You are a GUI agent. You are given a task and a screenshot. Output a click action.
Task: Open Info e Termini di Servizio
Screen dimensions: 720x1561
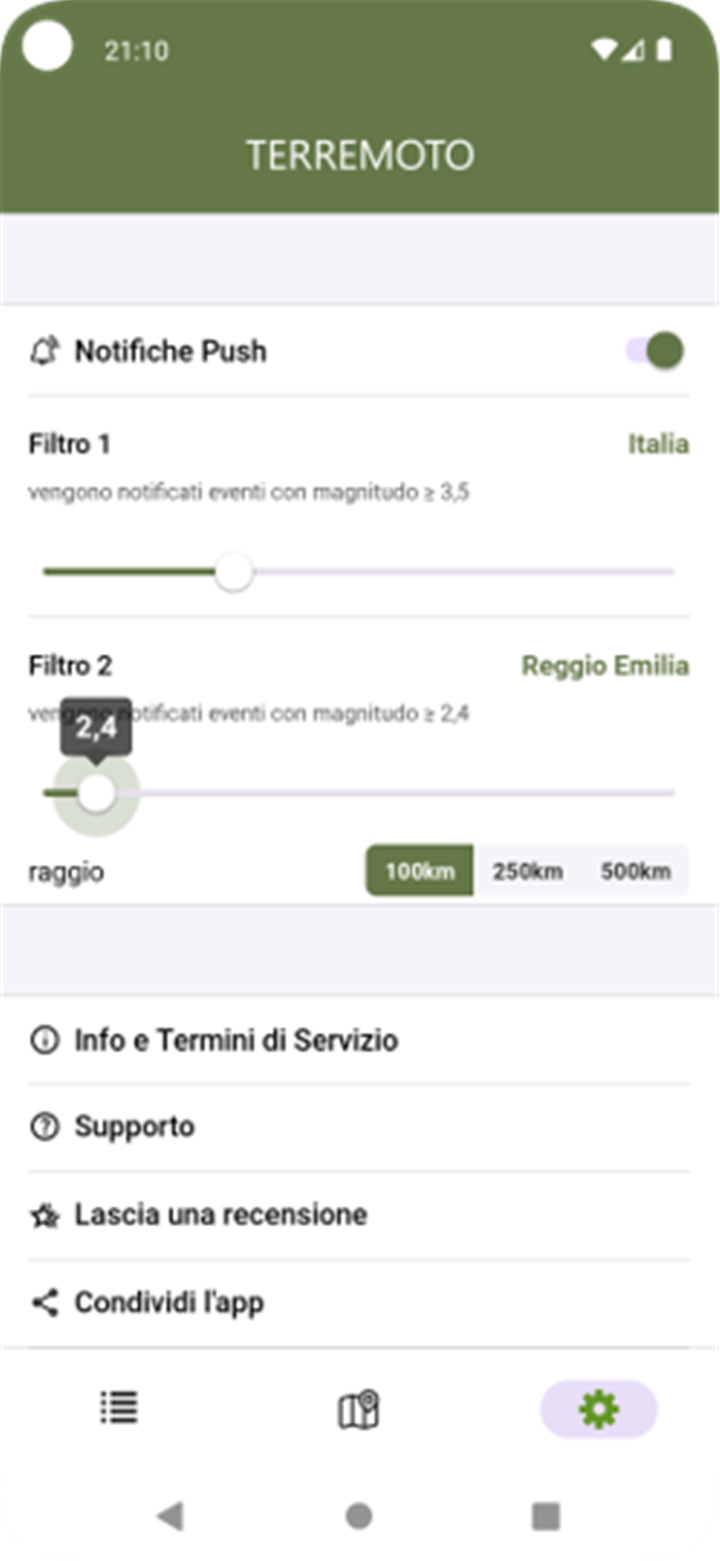point(358,1040)
